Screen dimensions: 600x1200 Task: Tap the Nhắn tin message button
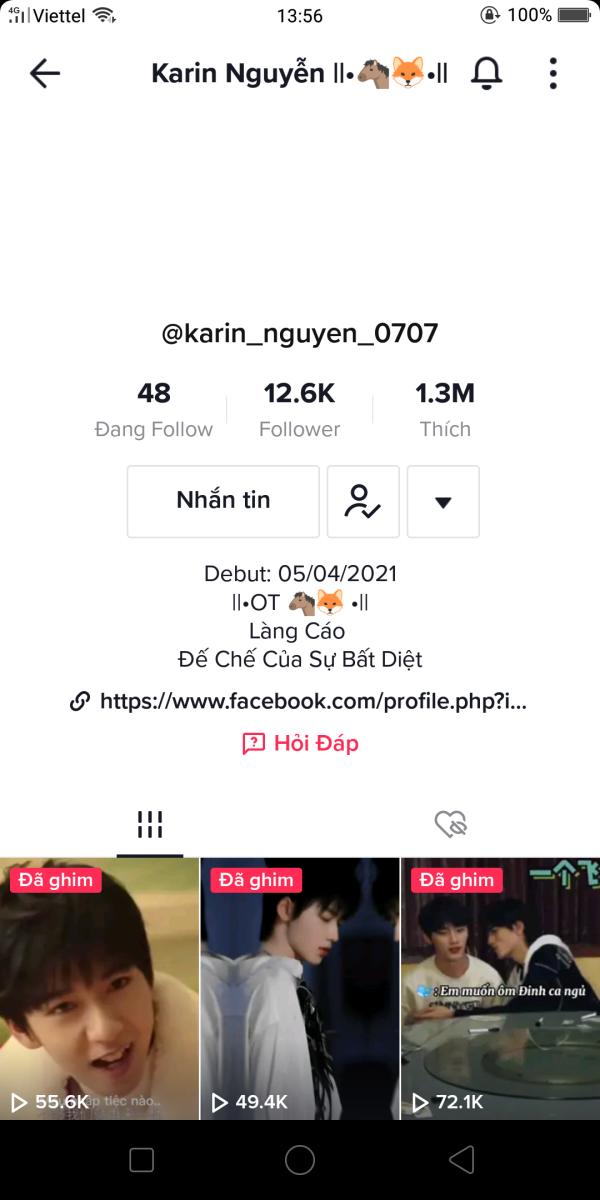pos(223,501)
